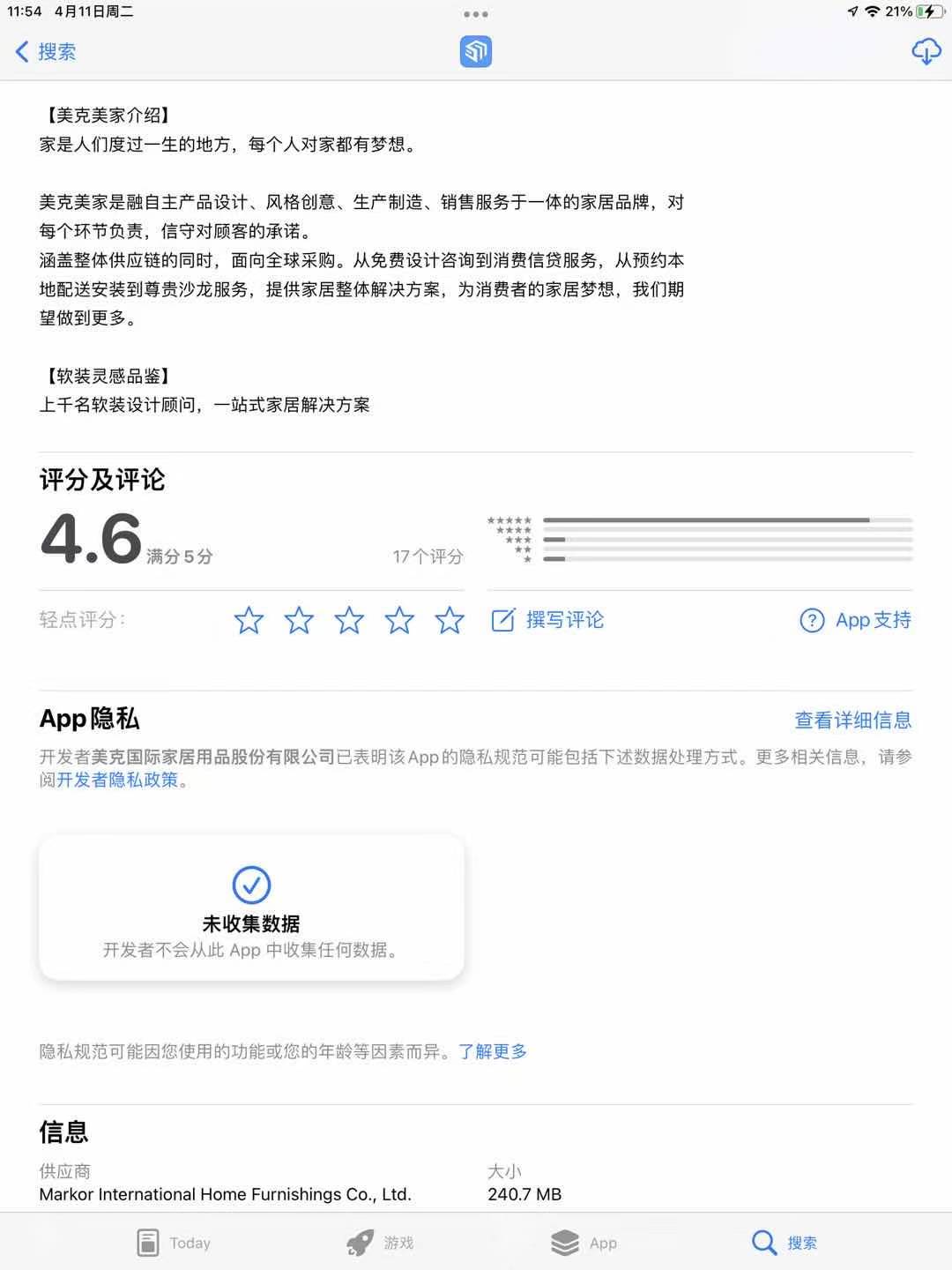The image size is (952, 1270).
Task: Open the multitasking three-dot menu
Action: (476, 14)
